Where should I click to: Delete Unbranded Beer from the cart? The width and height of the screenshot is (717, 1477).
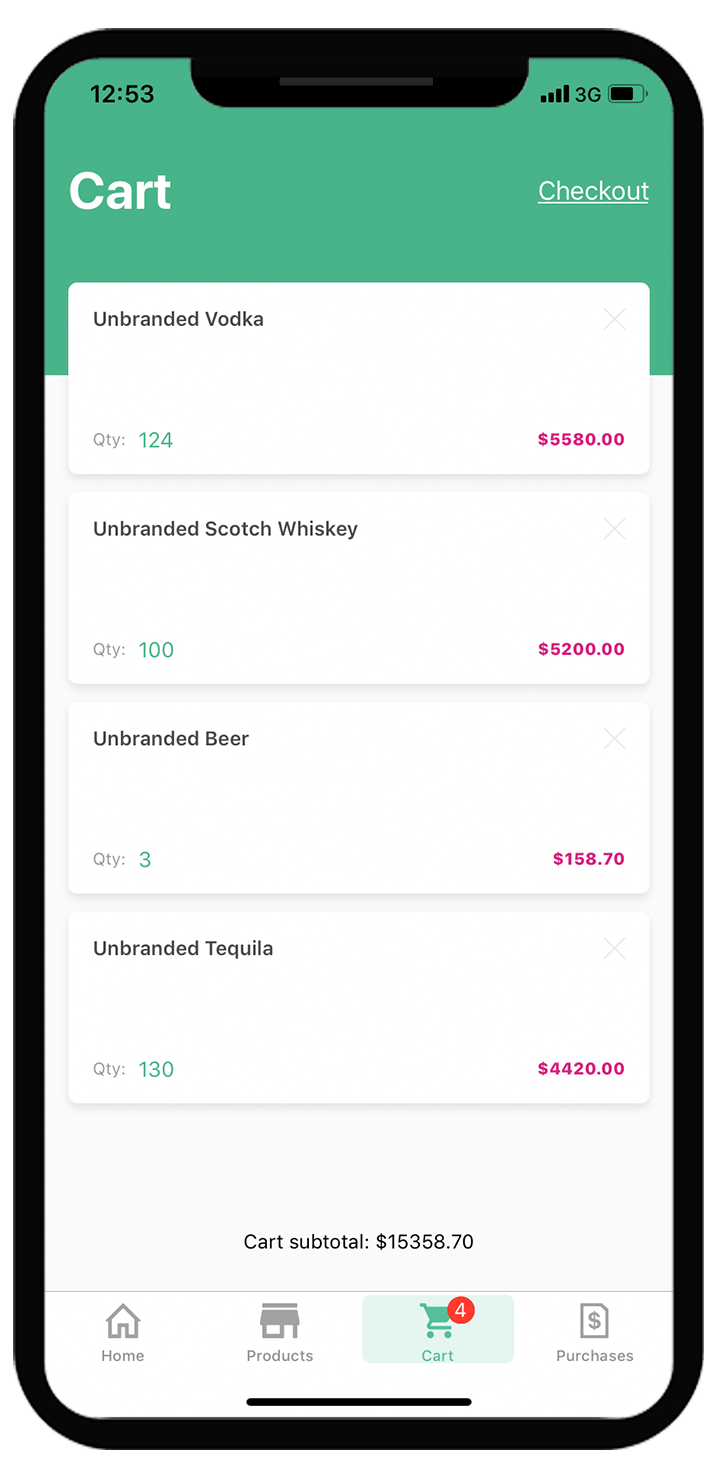click(x=615, y=739)
